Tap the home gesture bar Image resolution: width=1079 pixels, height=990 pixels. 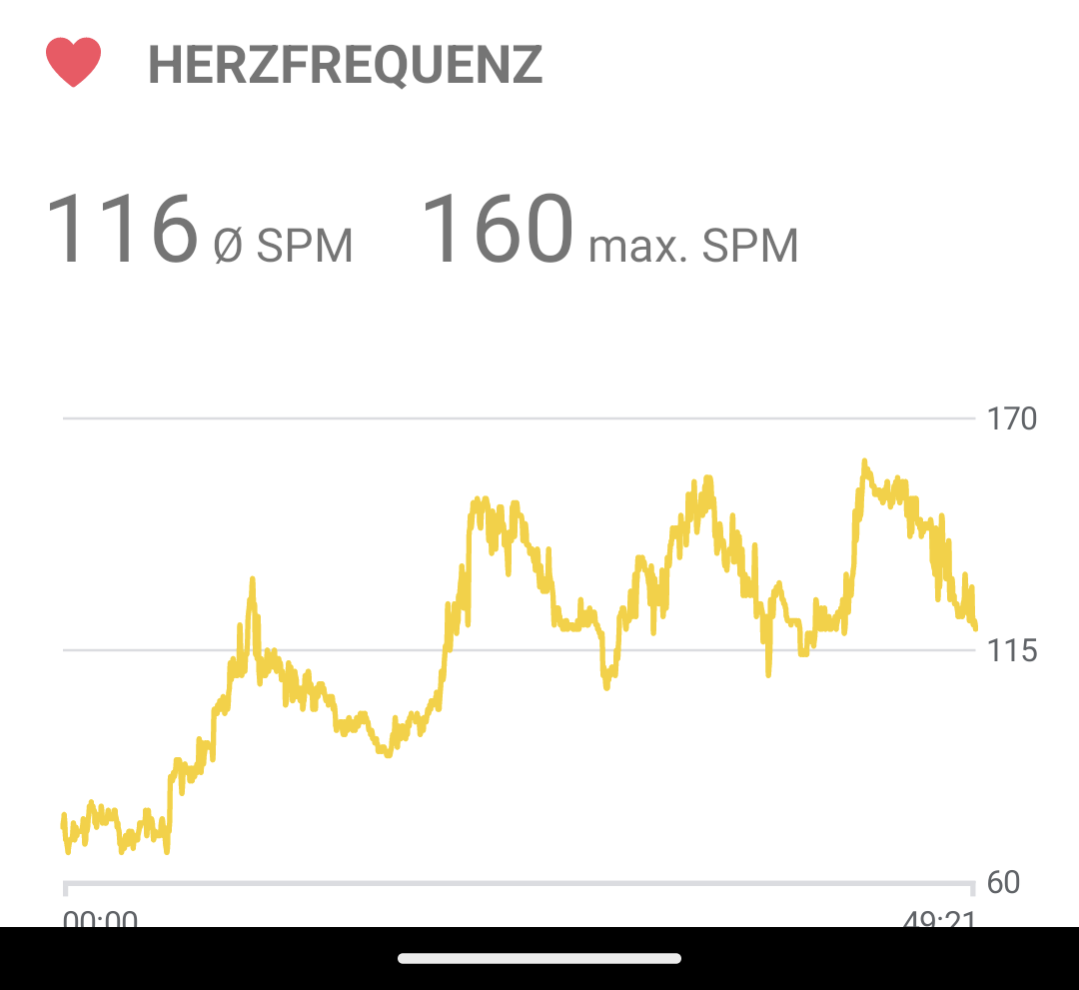pyautogui.click(x=539, y=958)
